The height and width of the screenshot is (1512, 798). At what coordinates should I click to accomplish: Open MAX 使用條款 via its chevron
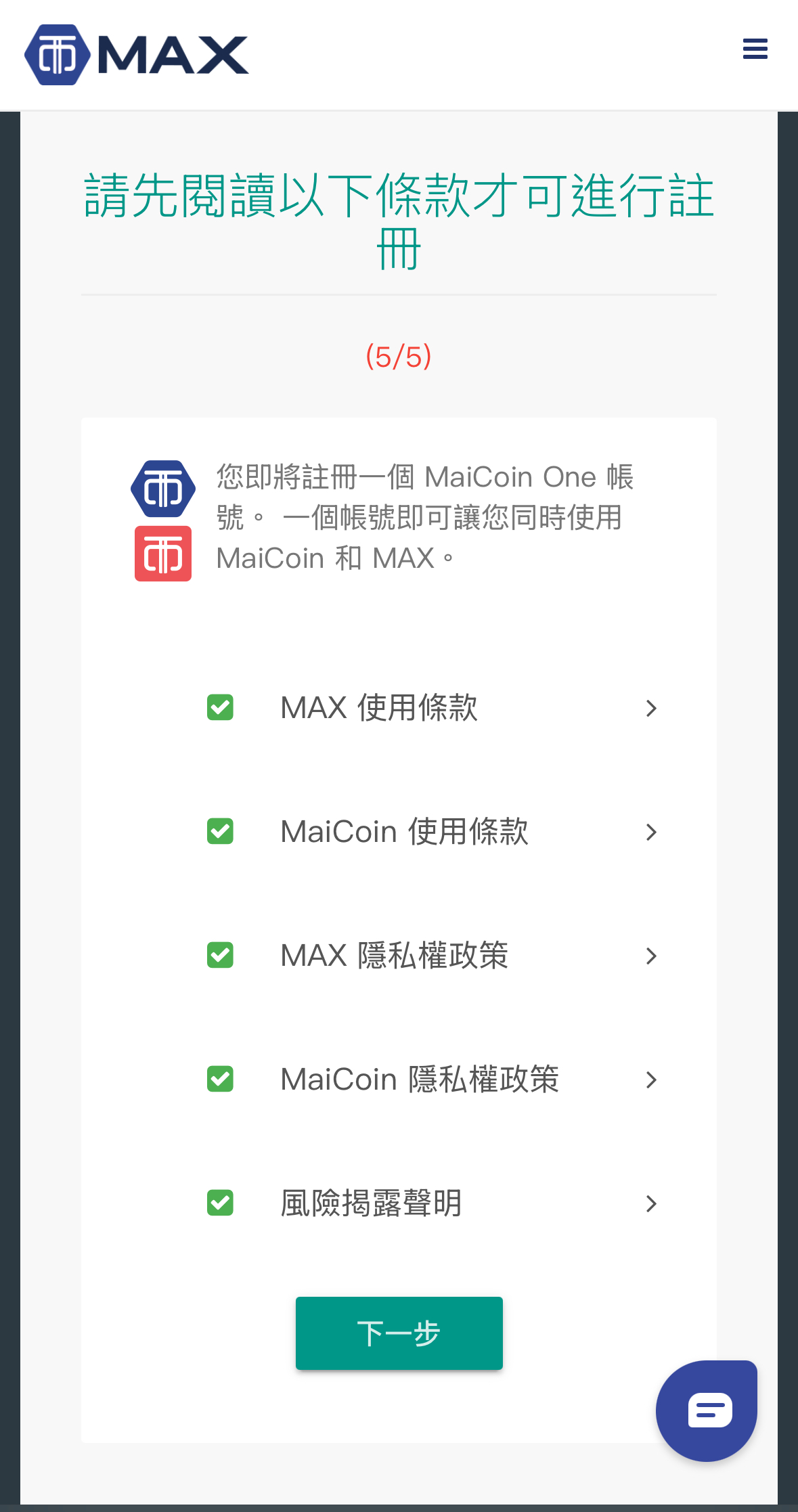651,708
